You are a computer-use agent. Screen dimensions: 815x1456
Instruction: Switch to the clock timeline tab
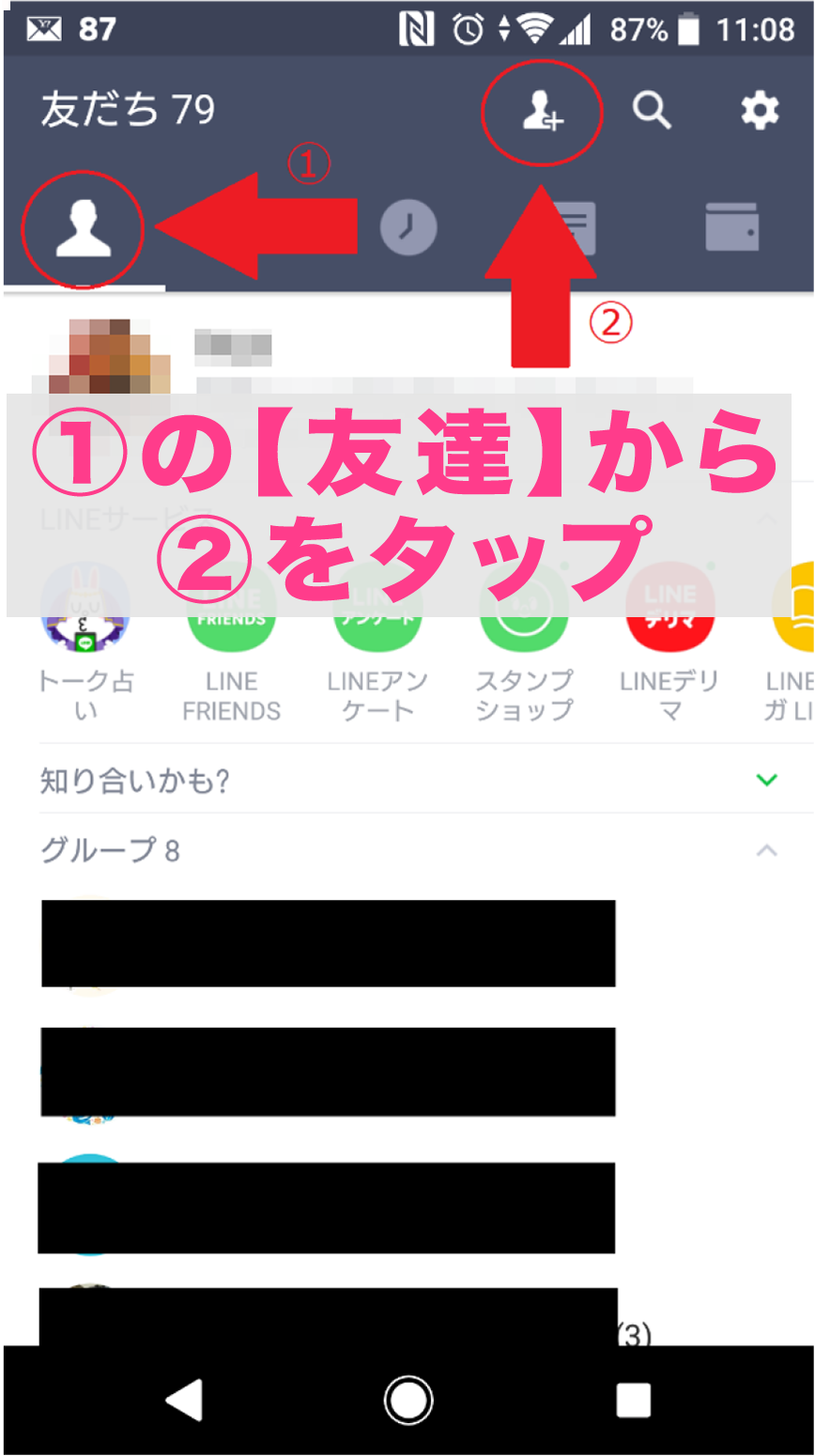pos(408,228)
